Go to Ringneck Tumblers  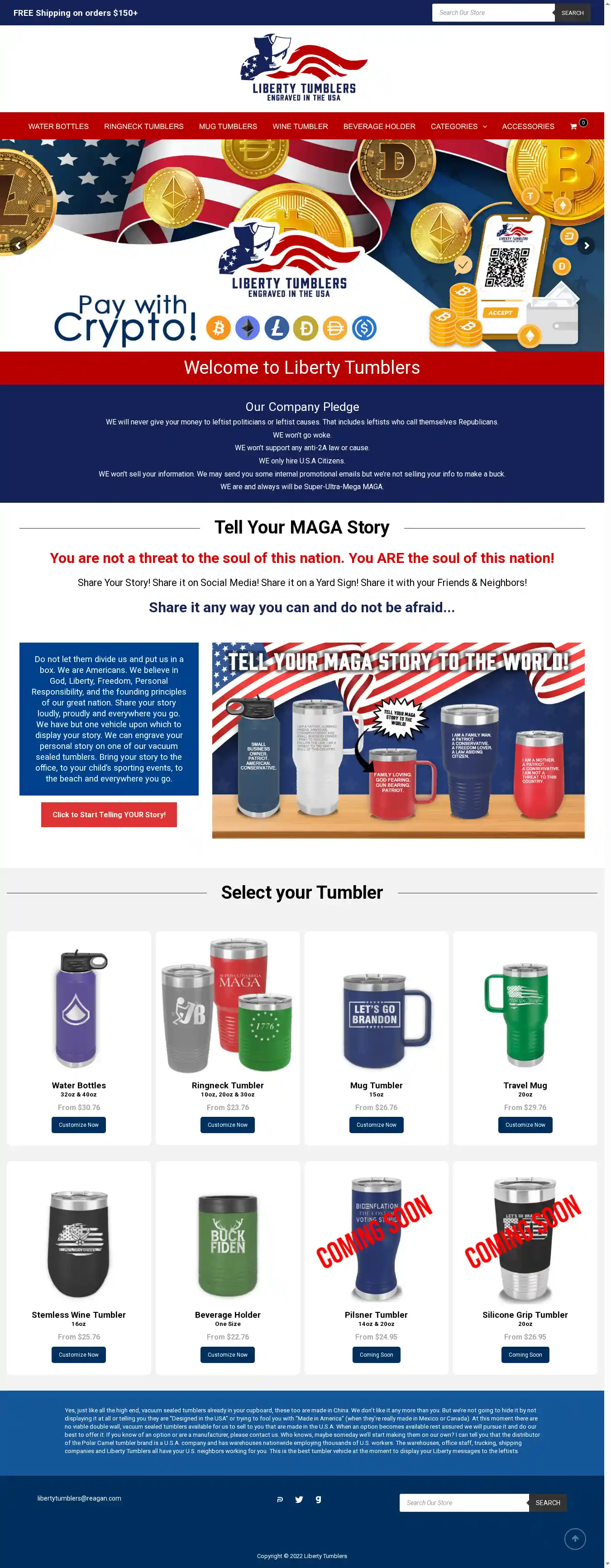pos(143,127)
